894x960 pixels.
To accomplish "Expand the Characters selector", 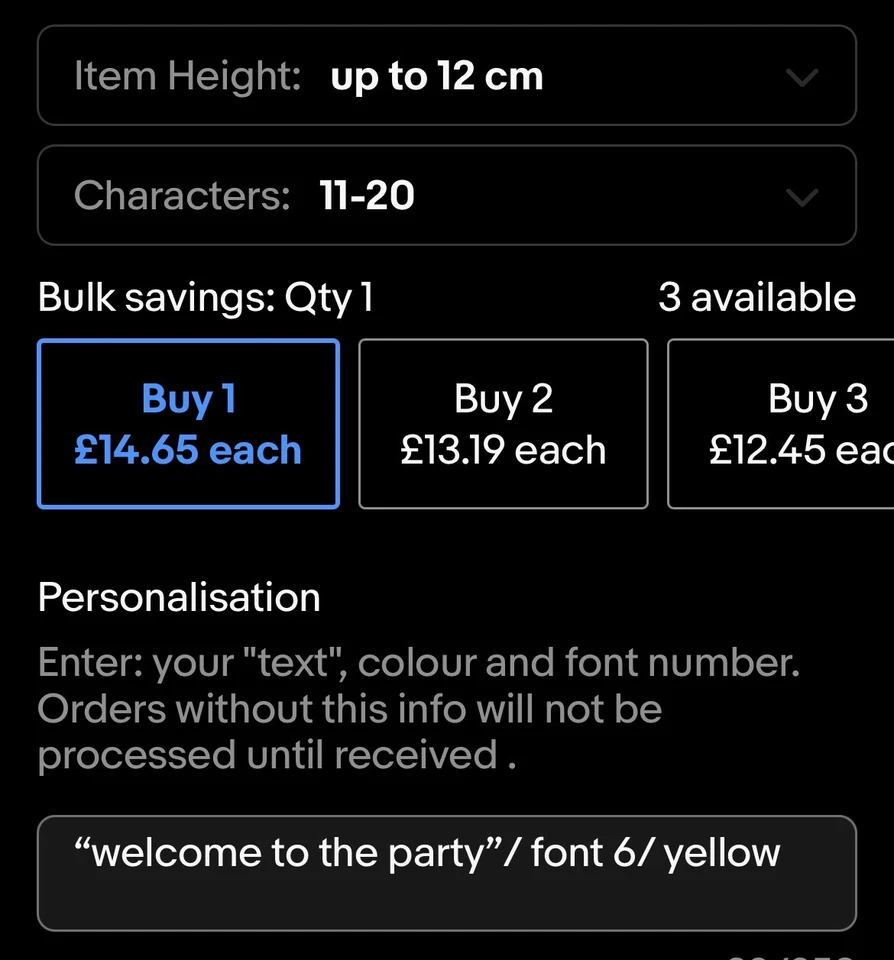I will (x=446, y=196).
